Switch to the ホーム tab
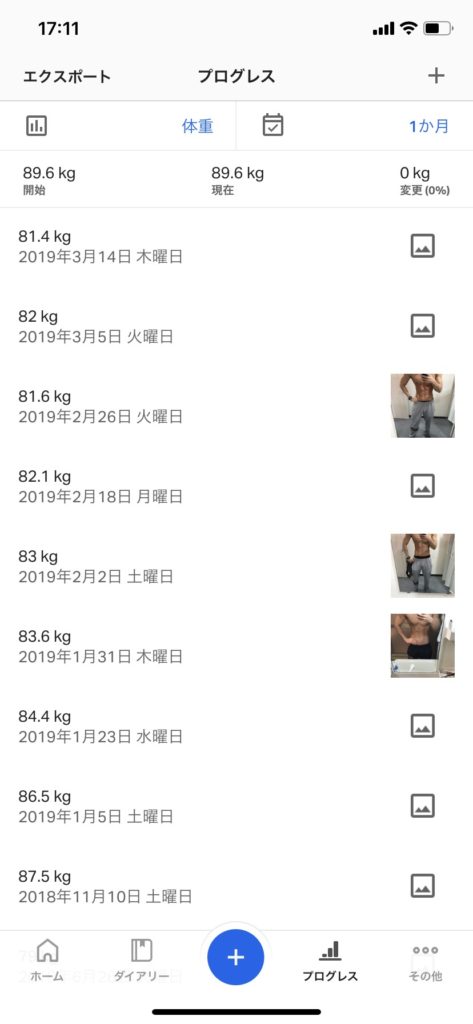The height and width of the screenshot is (1024, 473). (47, 960)
